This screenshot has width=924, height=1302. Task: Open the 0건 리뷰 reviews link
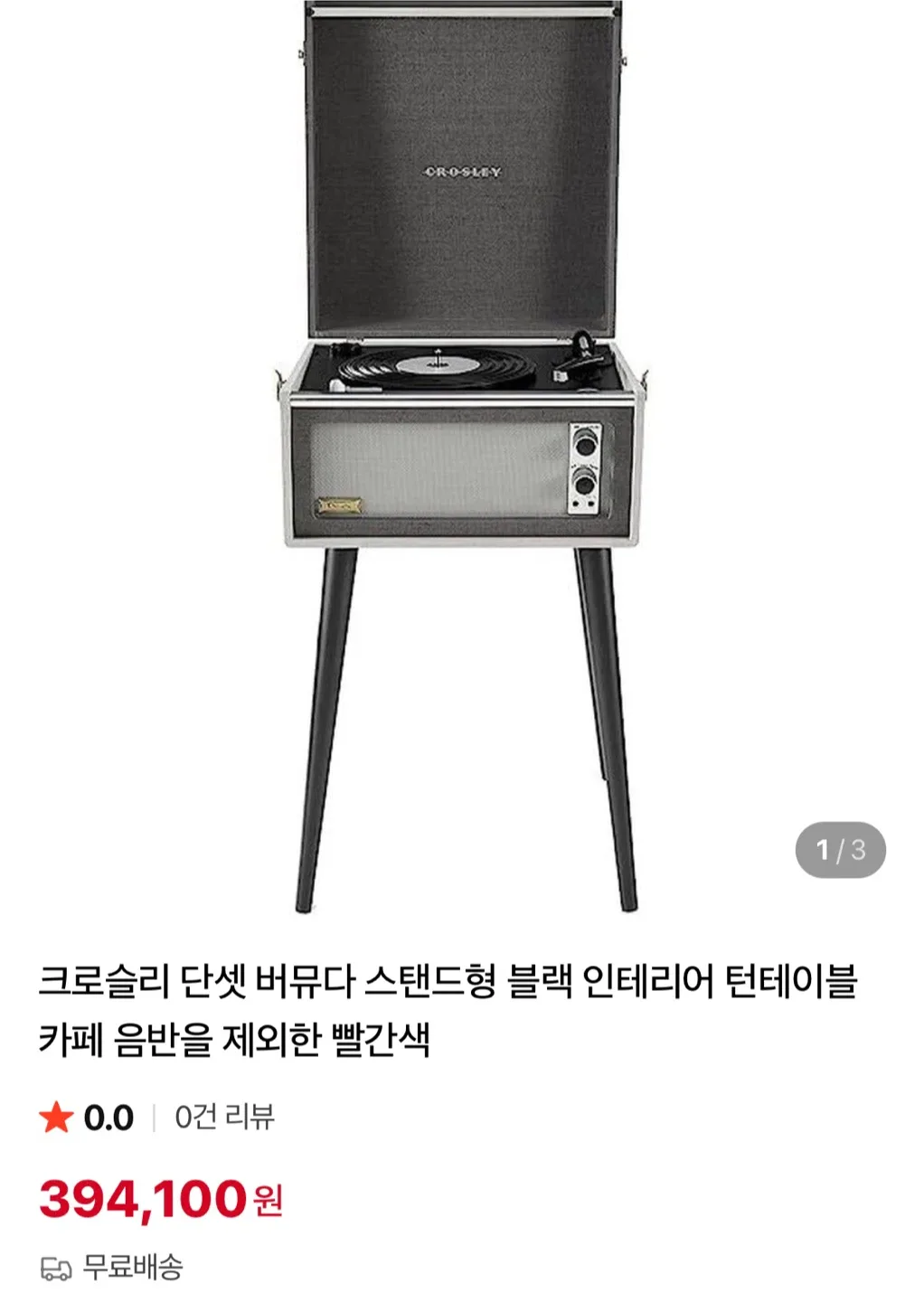pyautogui.click(x=224, y=1118)
